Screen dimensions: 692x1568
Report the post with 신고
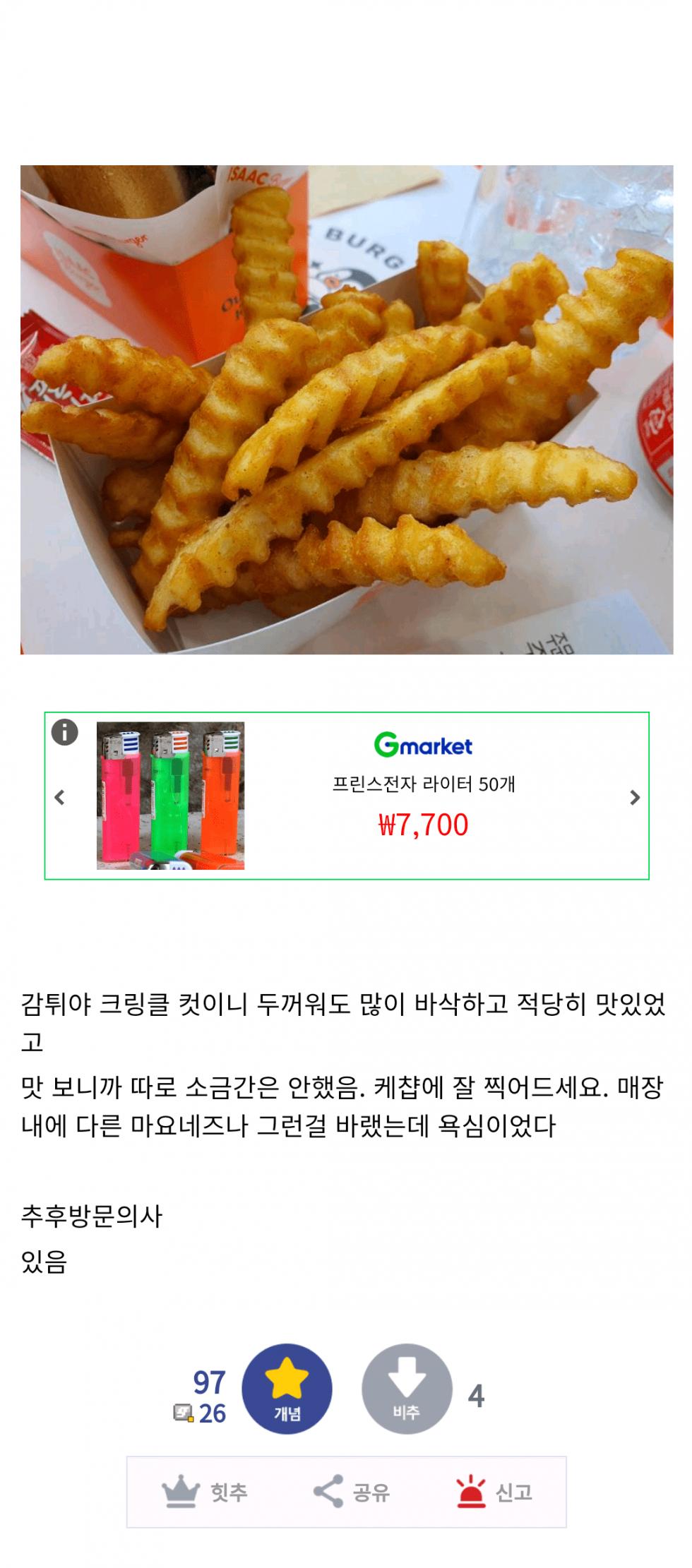pyautogui.click(x=494, y=1492)
